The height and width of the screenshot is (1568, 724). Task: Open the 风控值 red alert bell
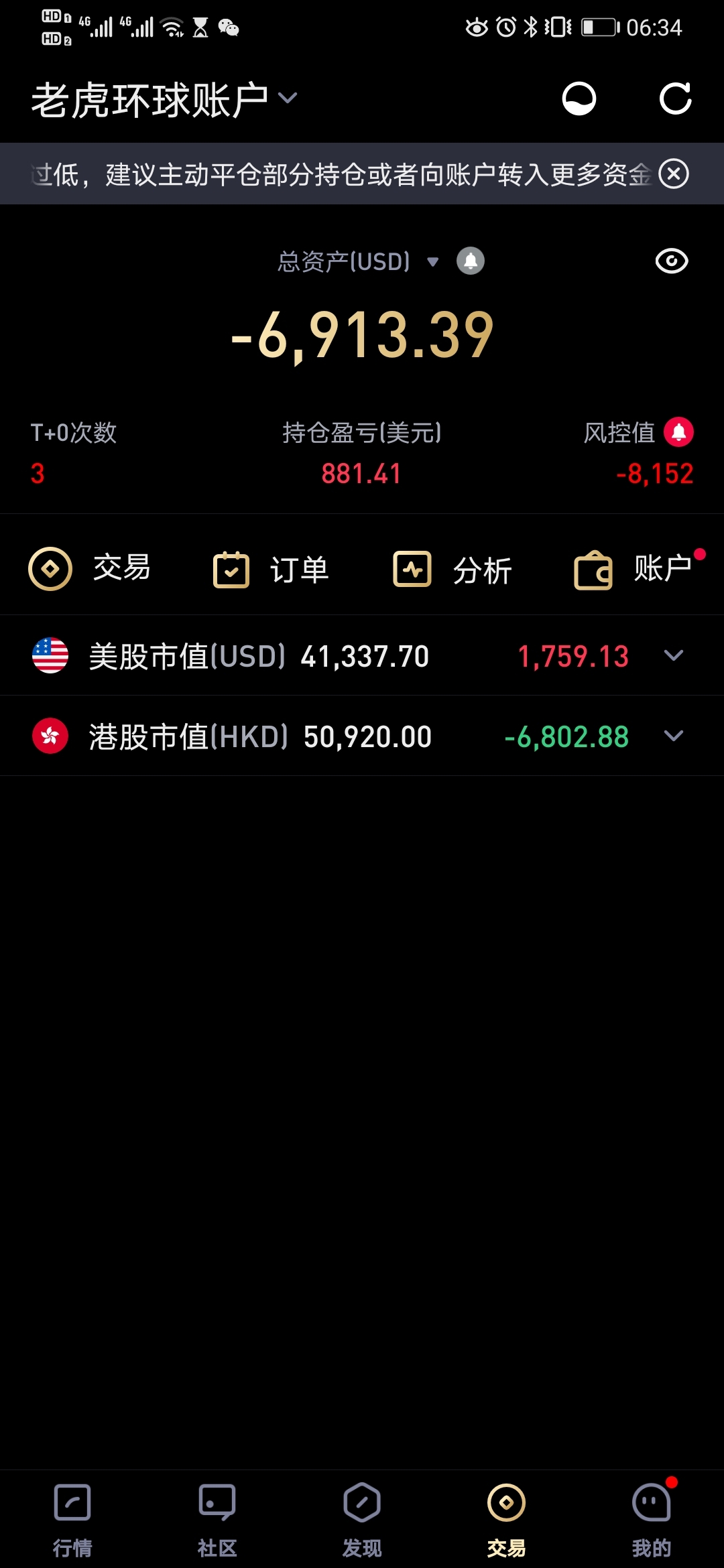pos(678,432)
